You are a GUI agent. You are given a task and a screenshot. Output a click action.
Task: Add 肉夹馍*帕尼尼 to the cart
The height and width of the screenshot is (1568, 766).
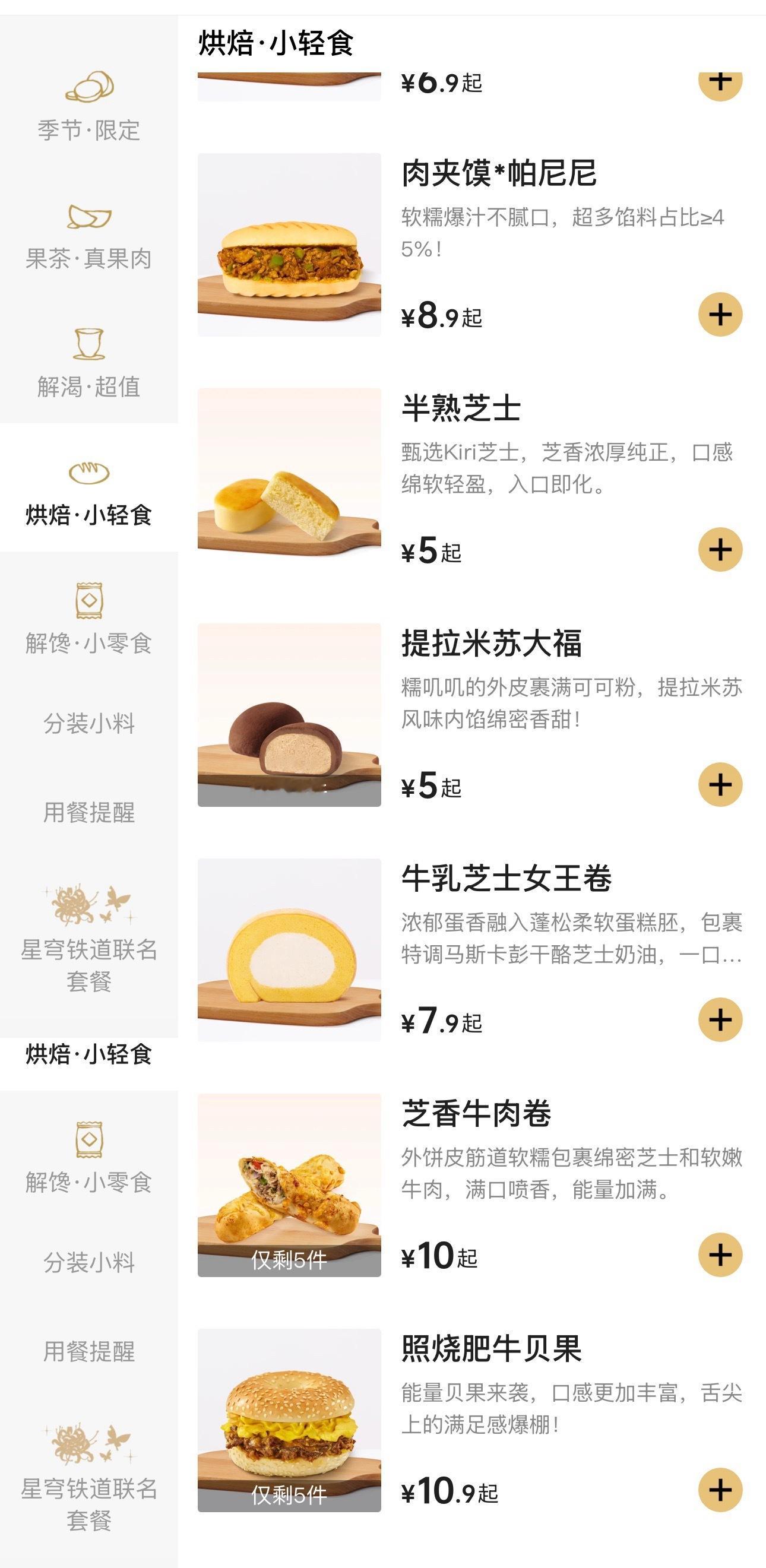(x=720, y=314)
